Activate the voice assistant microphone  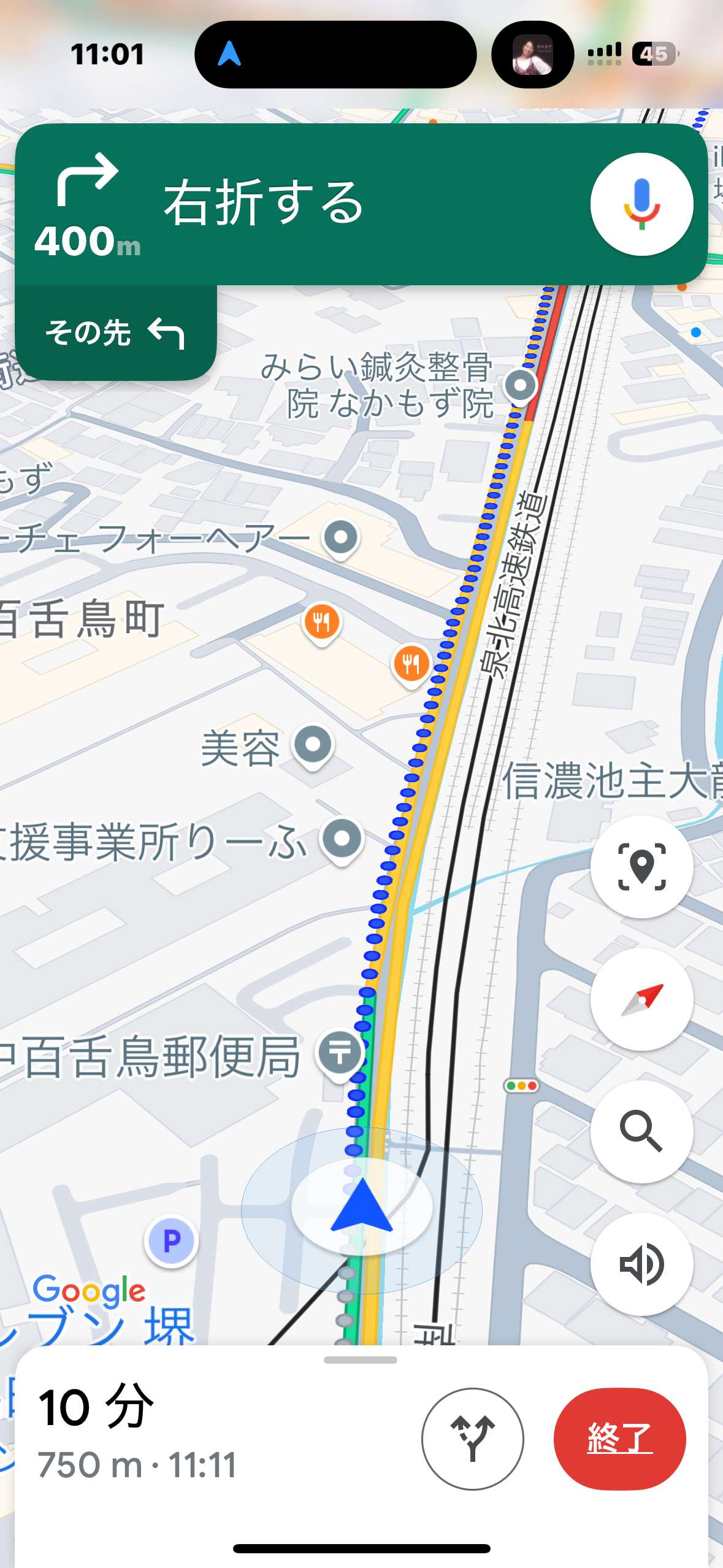(641, 204)
